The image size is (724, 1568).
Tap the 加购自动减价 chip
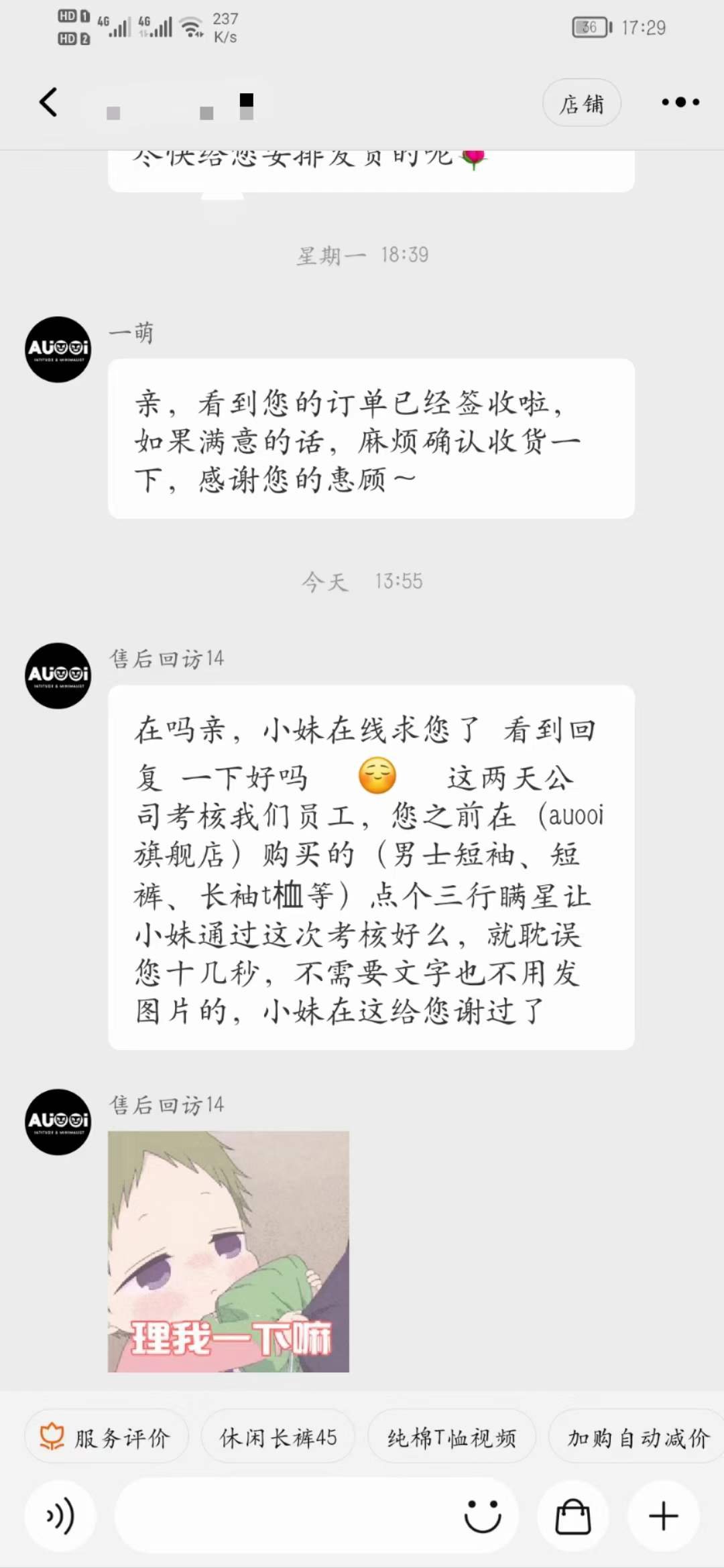[x=637, y=1437]
